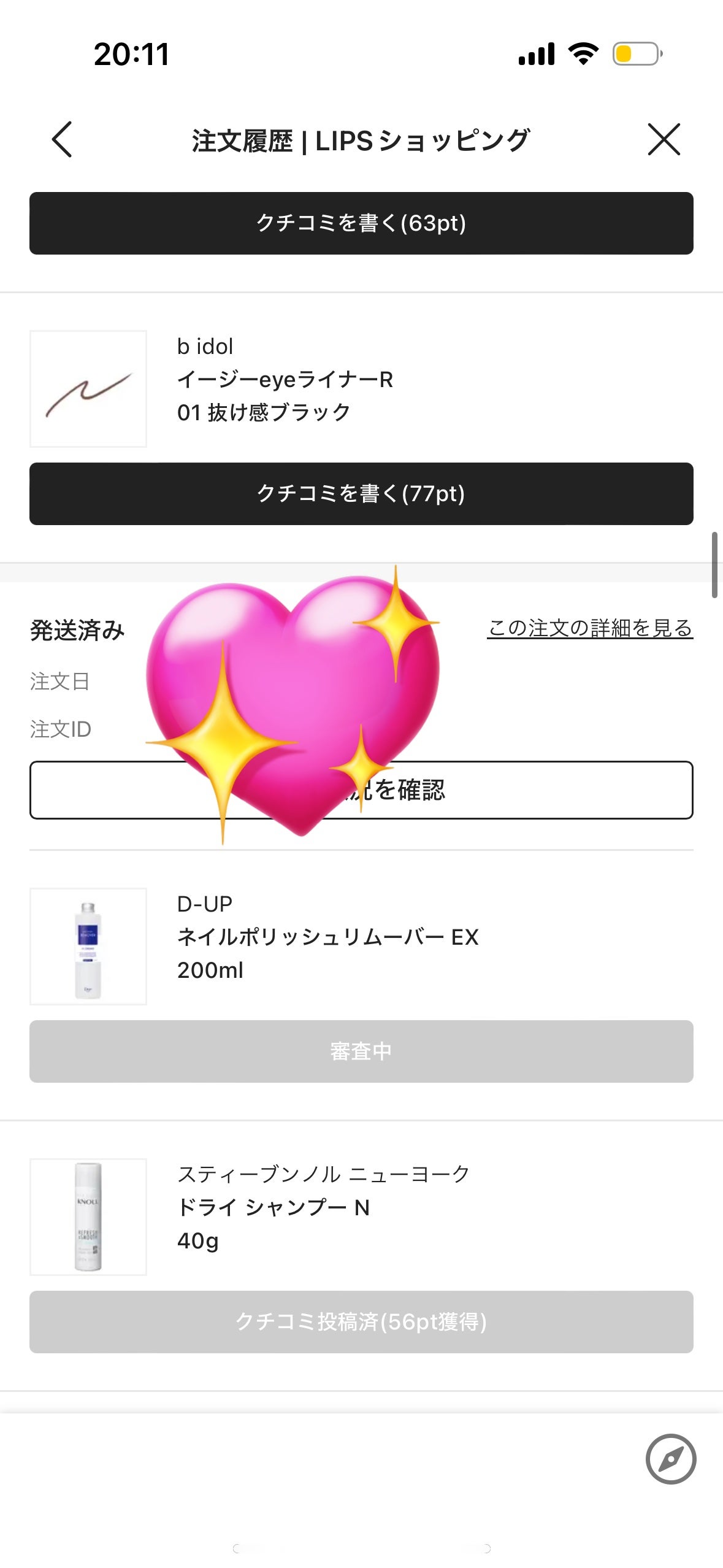
Task: Open D-UP nail polish remover thumbnail
Action: tap(88, 946)
